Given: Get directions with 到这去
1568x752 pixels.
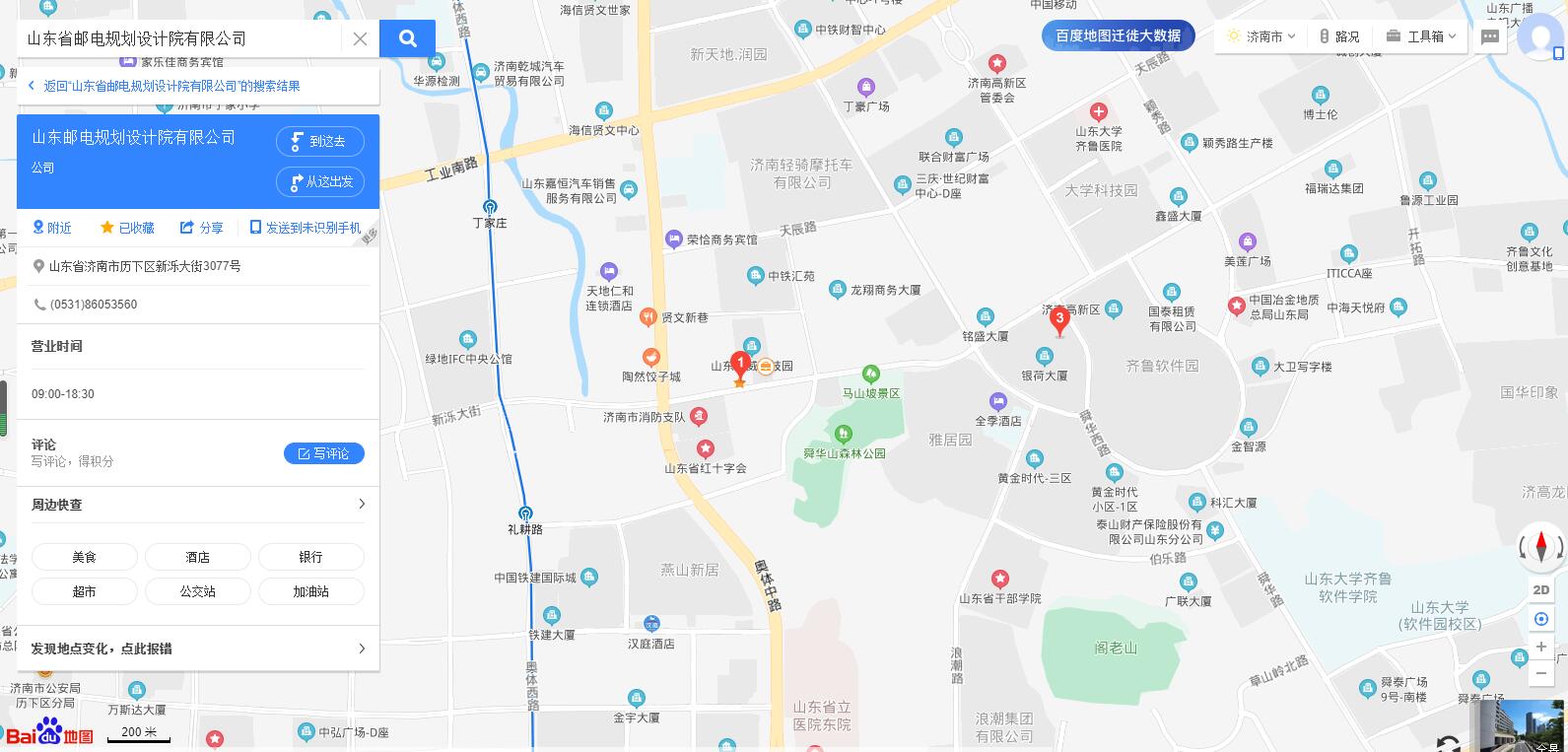Looking at the screenshot, I should (x=319, y=141).
